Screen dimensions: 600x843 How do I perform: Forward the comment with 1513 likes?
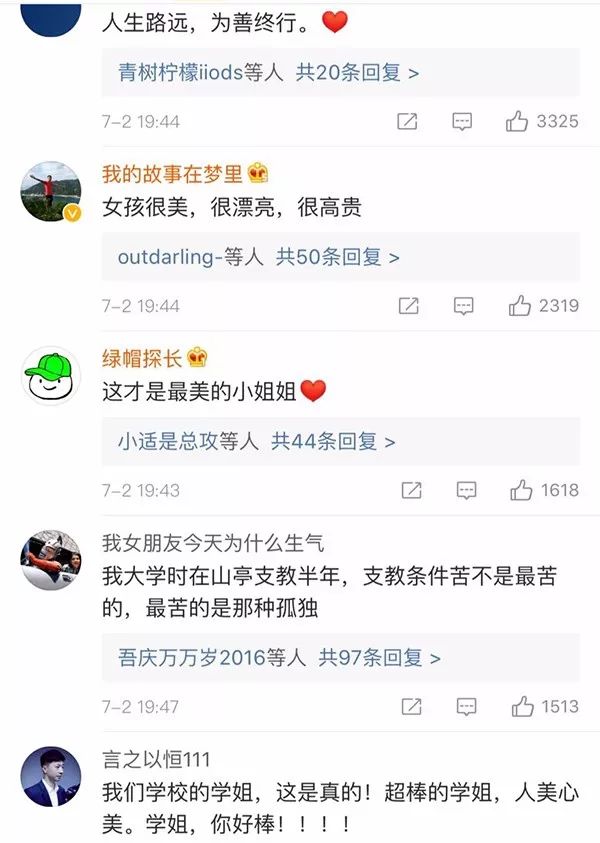(x=411, y=706)
